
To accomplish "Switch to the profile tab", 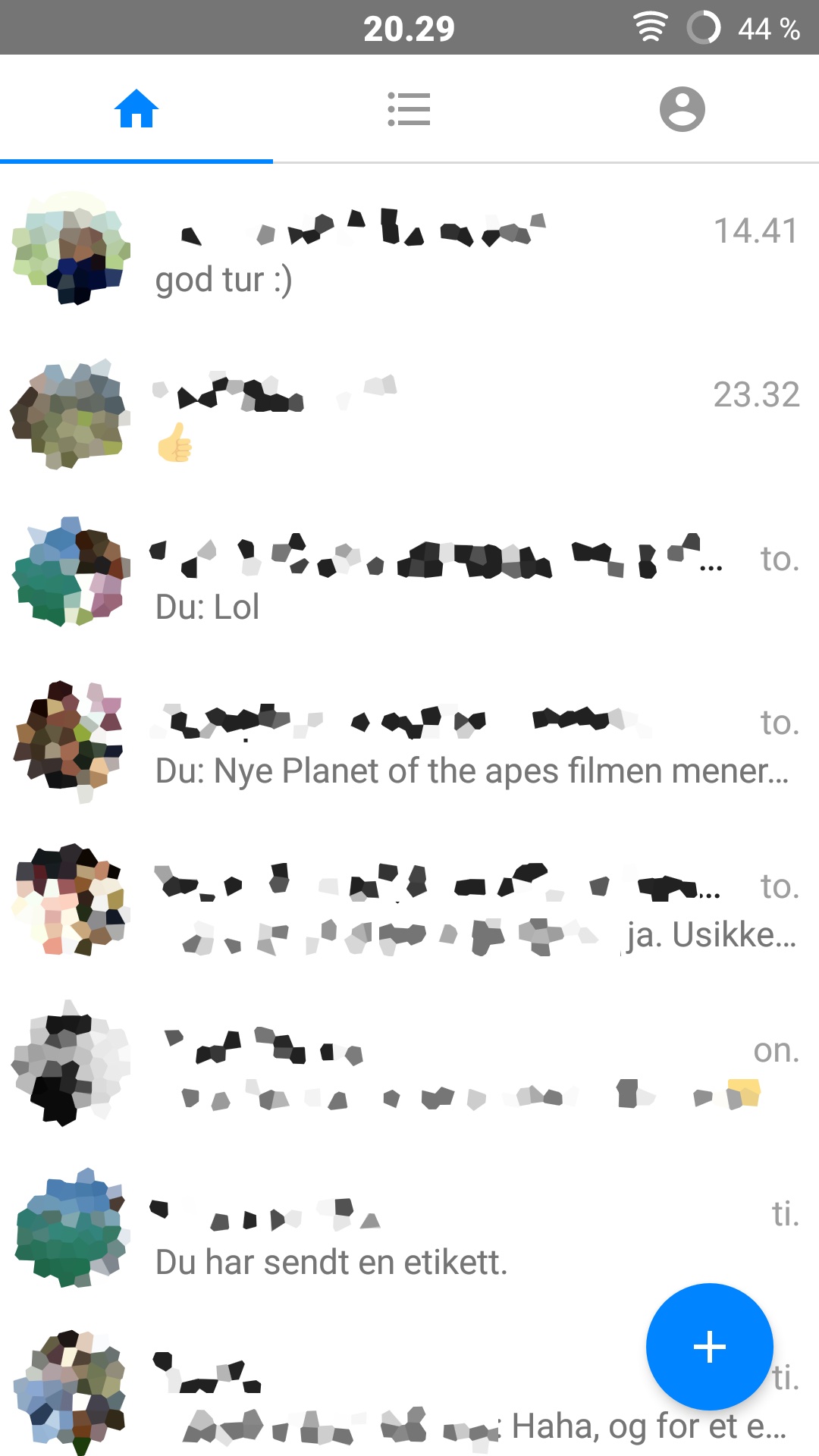I will click(x=682, y=108).
